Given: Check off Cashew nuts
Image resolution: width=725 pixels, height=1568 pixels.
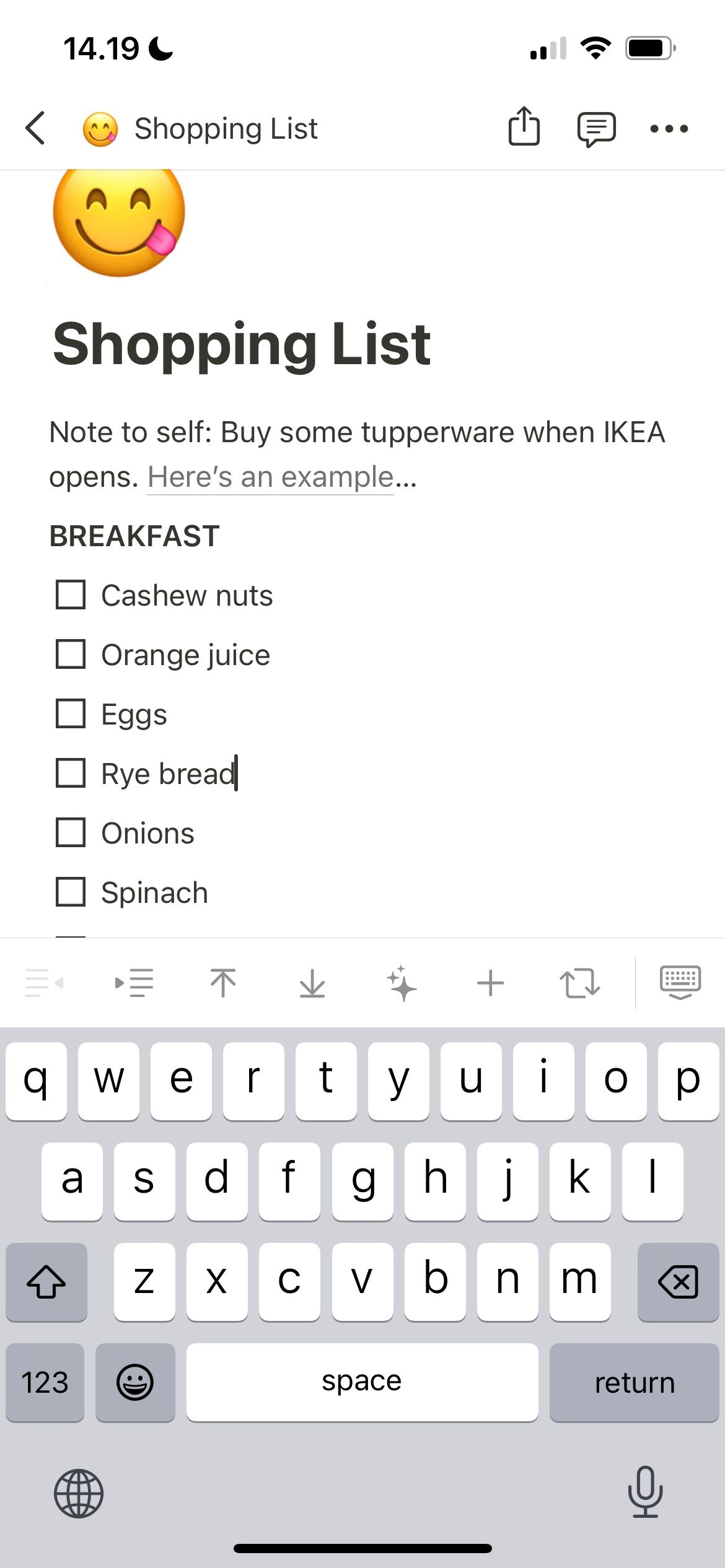Looking at the screenshot, I should 71,595.
